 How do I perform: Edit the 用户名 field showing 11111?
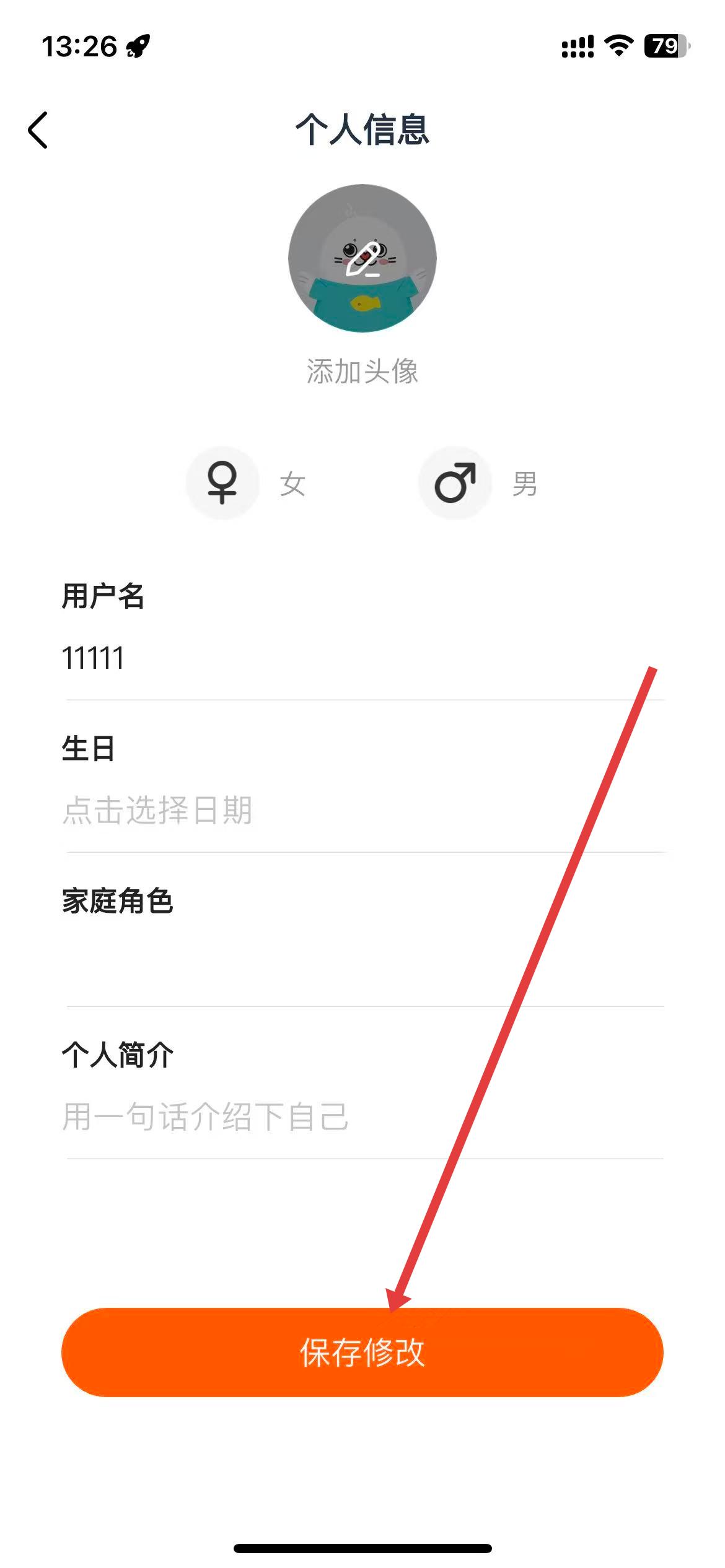(x=362, y=658)
